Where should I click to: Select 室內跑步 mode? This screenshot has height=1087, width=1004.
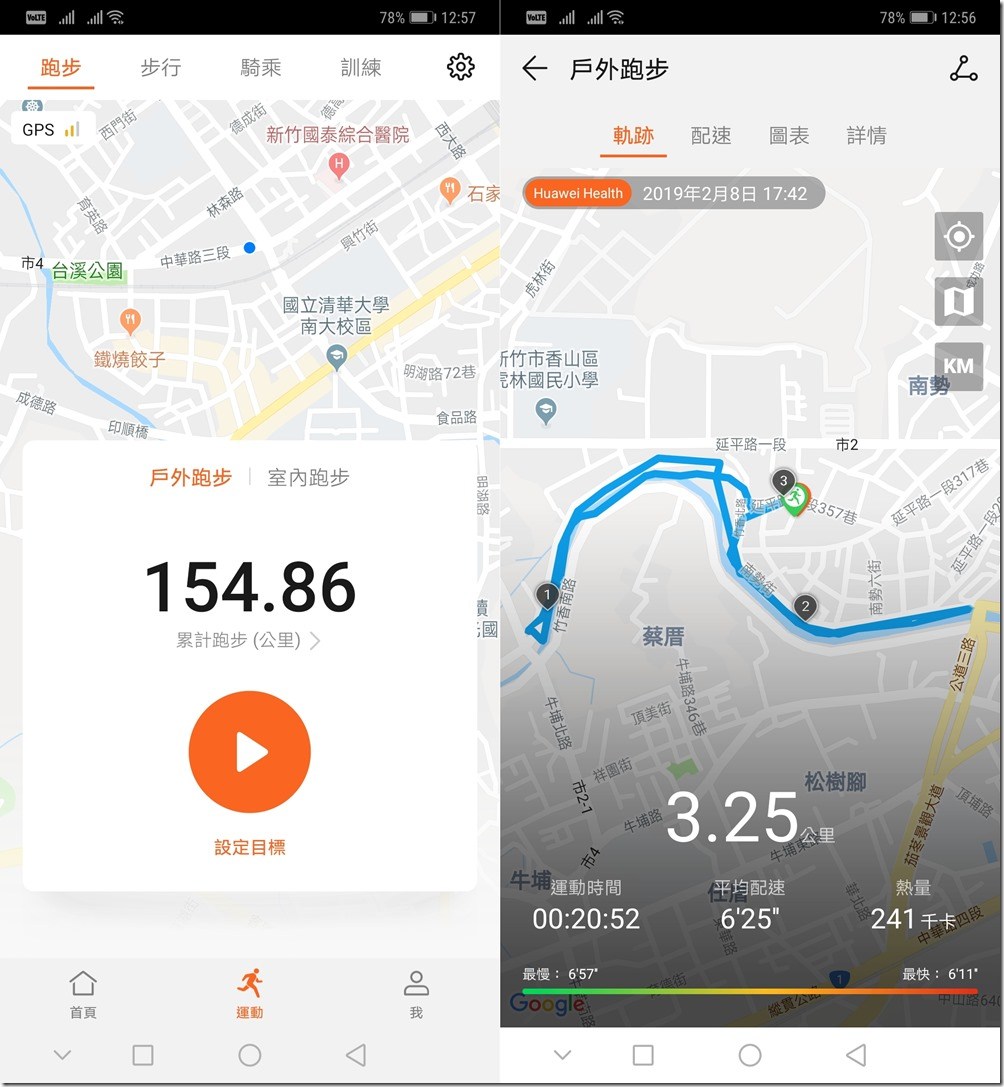pyautogui.click(x=308, y=478)
